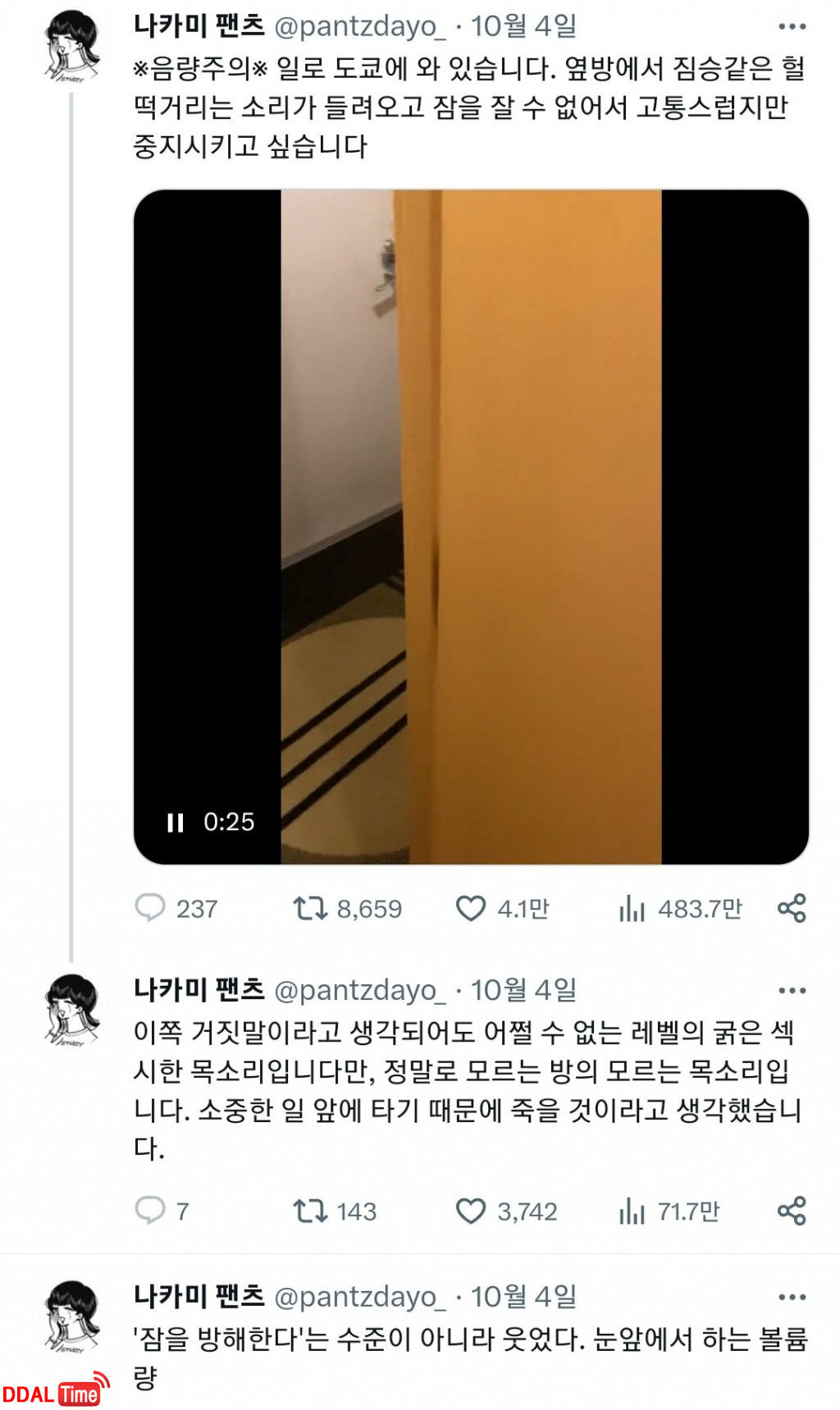Open the video player in the first tweet

[x=471, y=527]
